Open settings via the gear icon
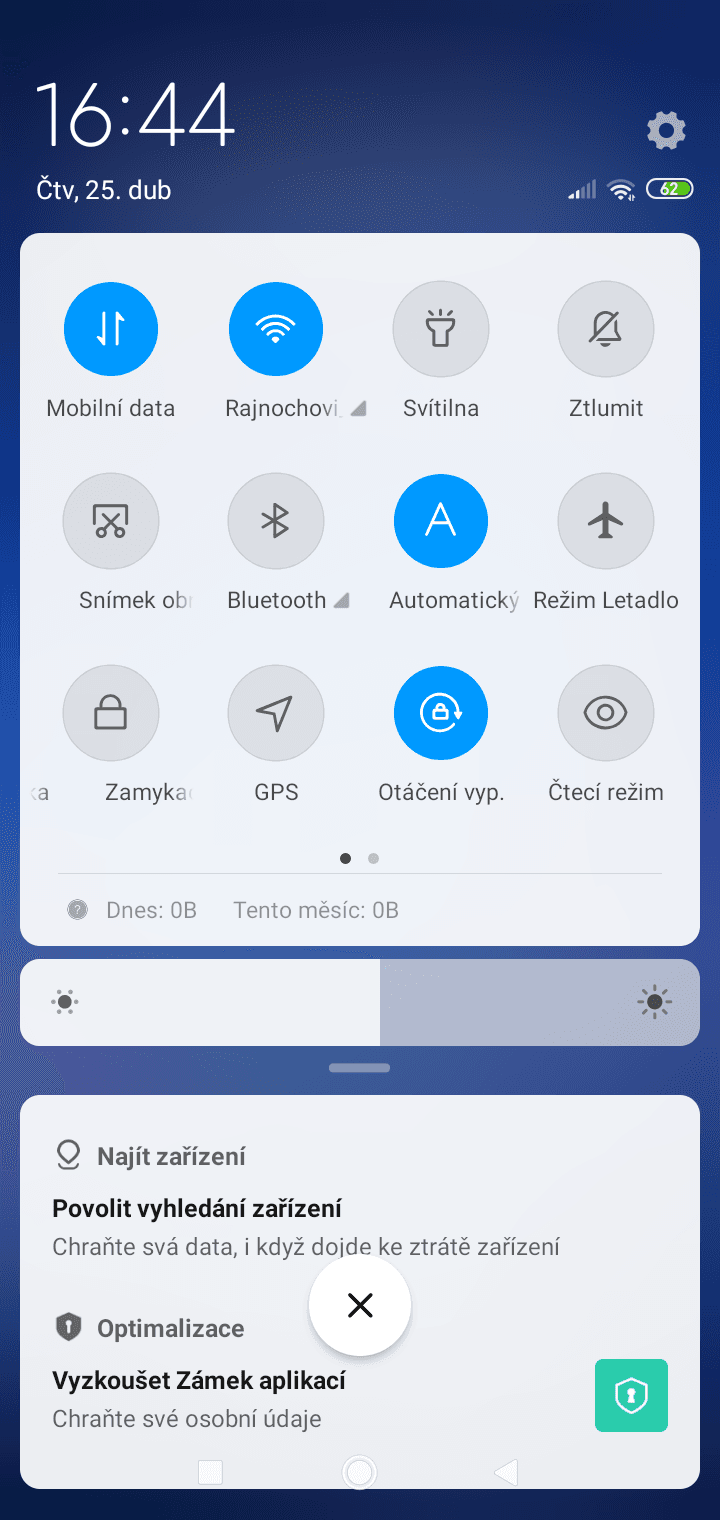Screen dimensions: 720x1520 (x=666, y=130)
